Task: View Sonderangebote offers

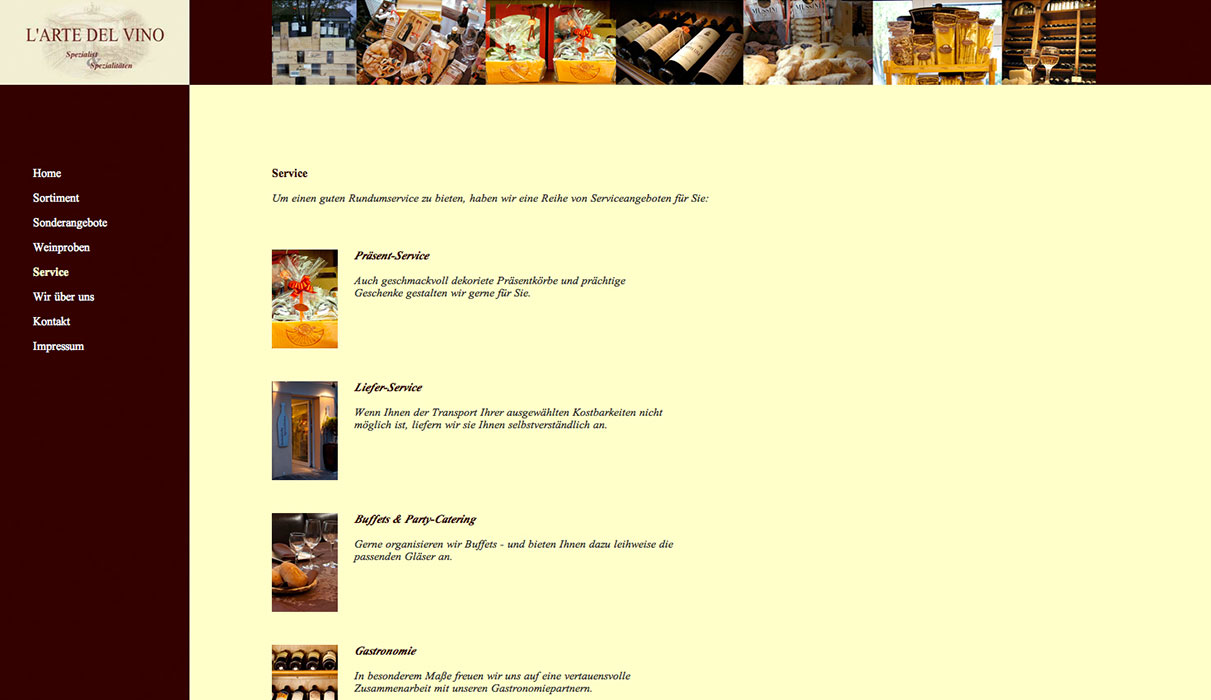Action: tap(70, 223)
